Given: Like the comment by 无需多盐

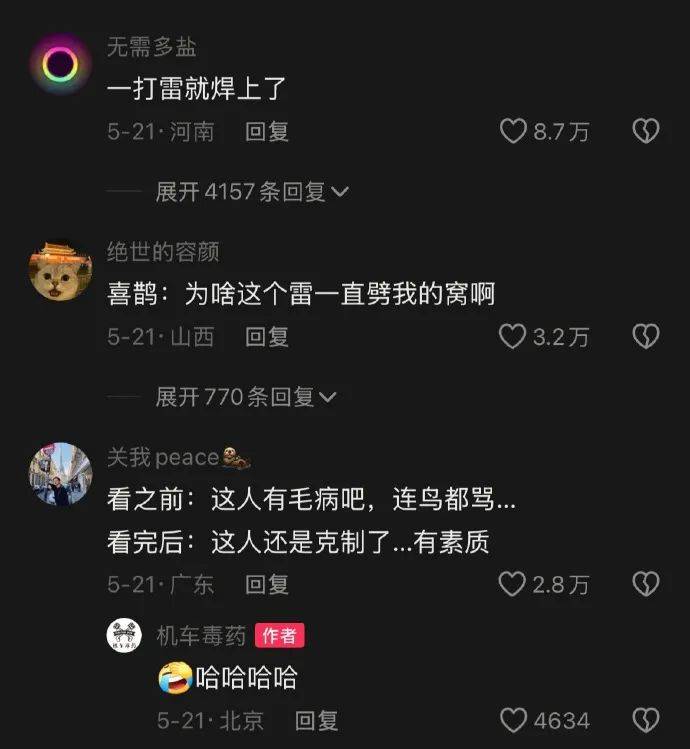Looking at the screenshot, I should click(x=513, y=131).
